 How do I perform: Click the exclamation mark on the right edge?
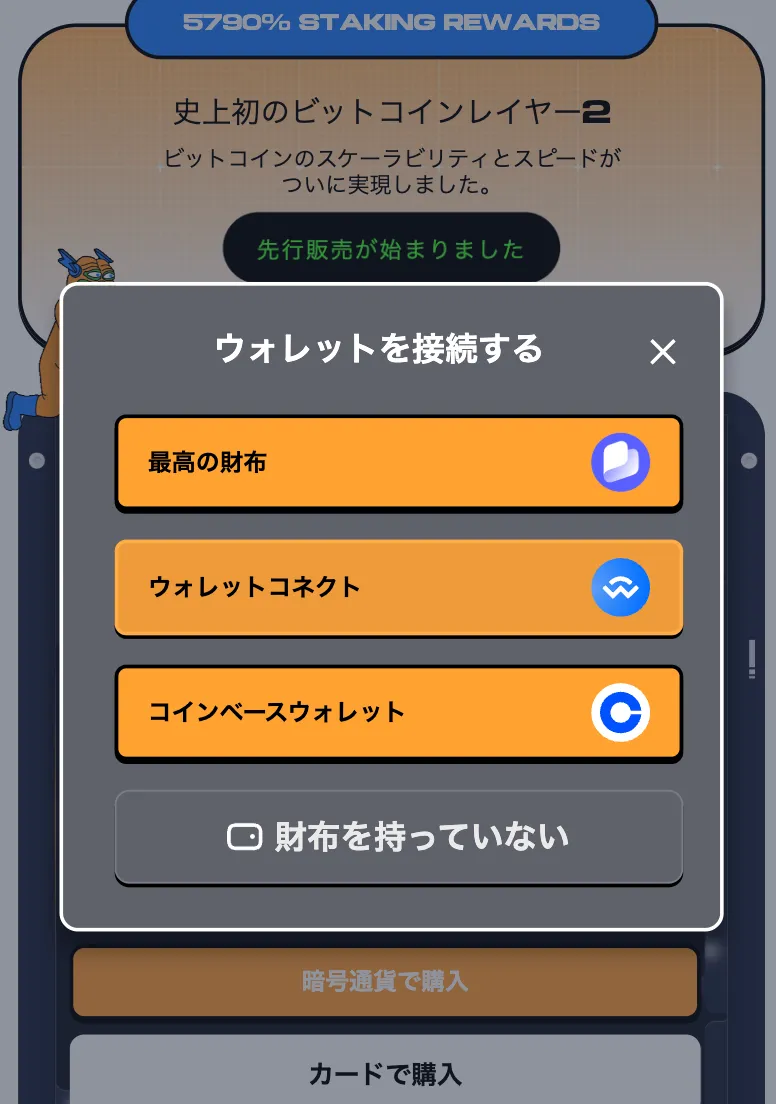click(x=751, y=655)
